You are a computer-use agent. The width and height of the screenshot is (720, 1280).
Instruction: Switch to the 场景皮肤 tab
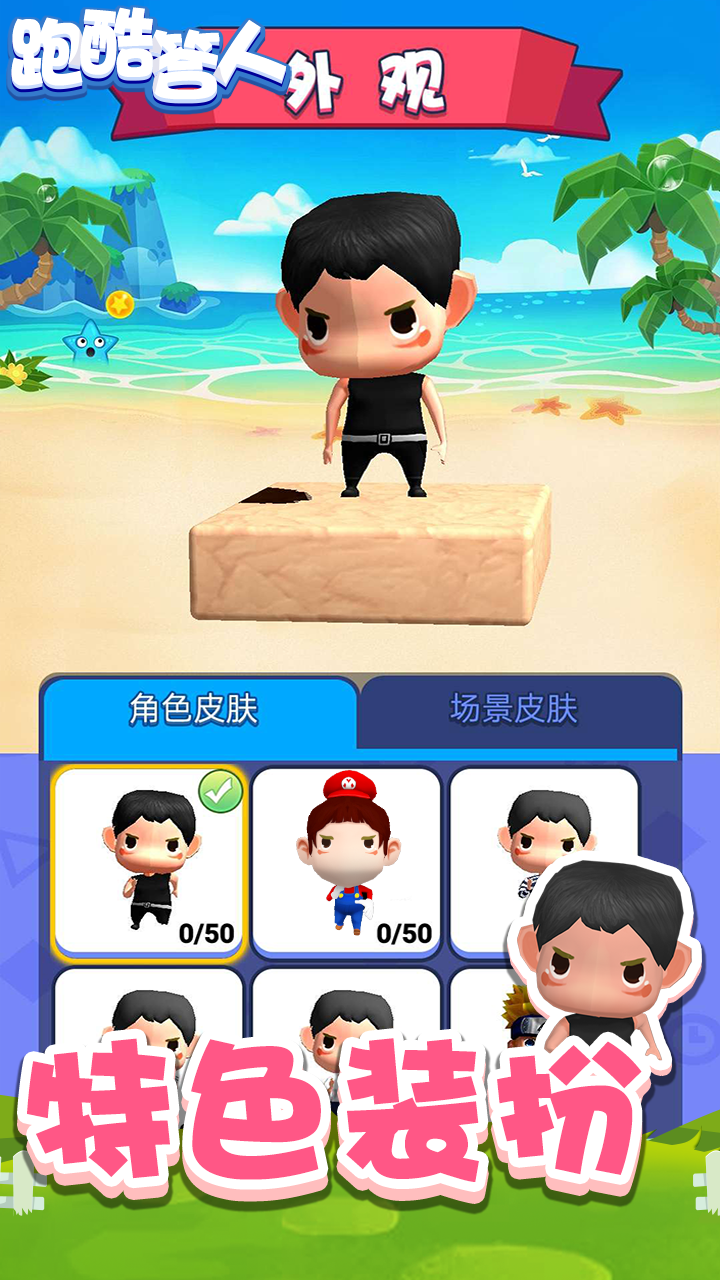coord(513,705)
